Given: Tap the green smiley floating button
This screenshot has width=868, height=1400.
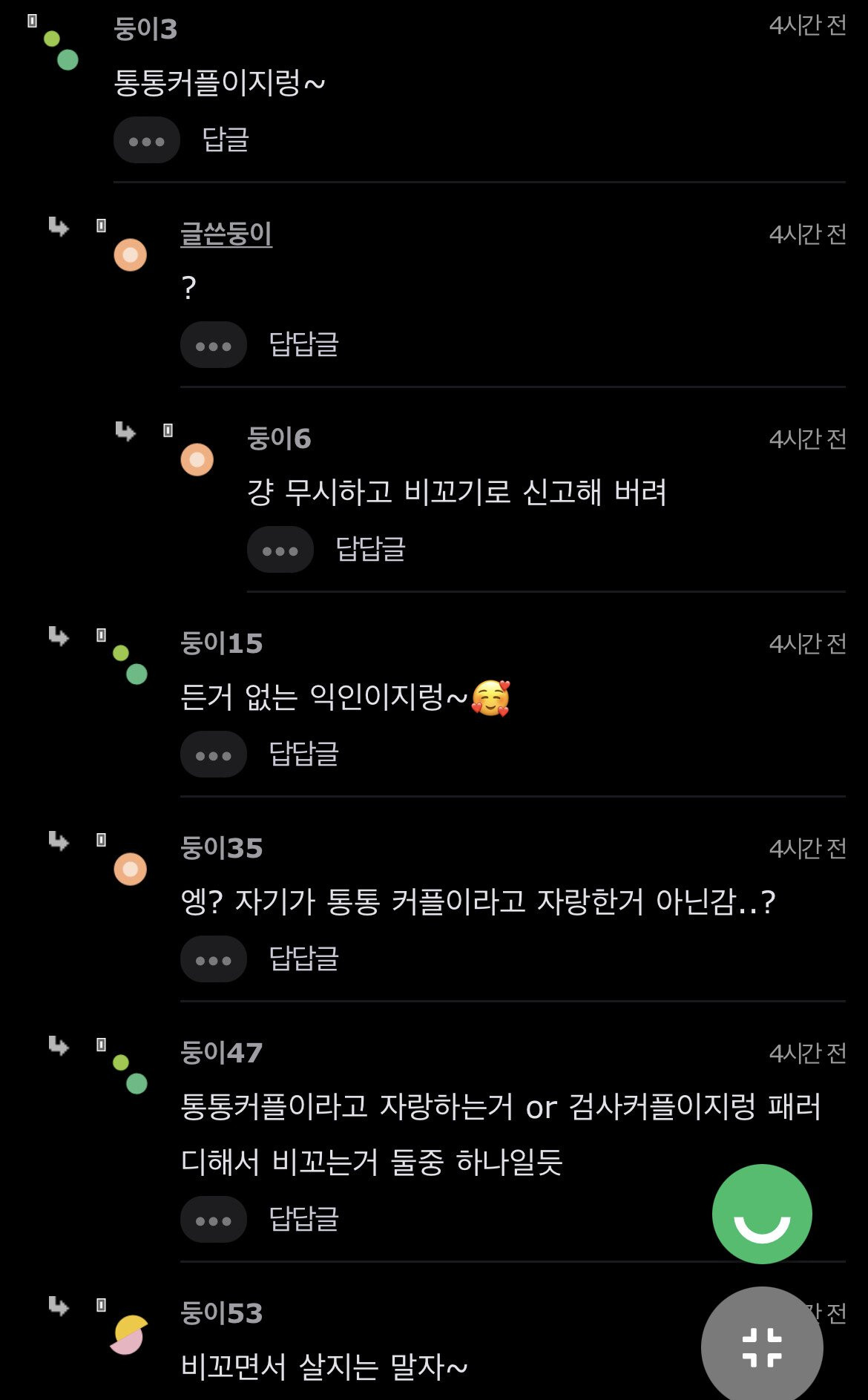Looking at the screenshot, I should click(762, 1214).
